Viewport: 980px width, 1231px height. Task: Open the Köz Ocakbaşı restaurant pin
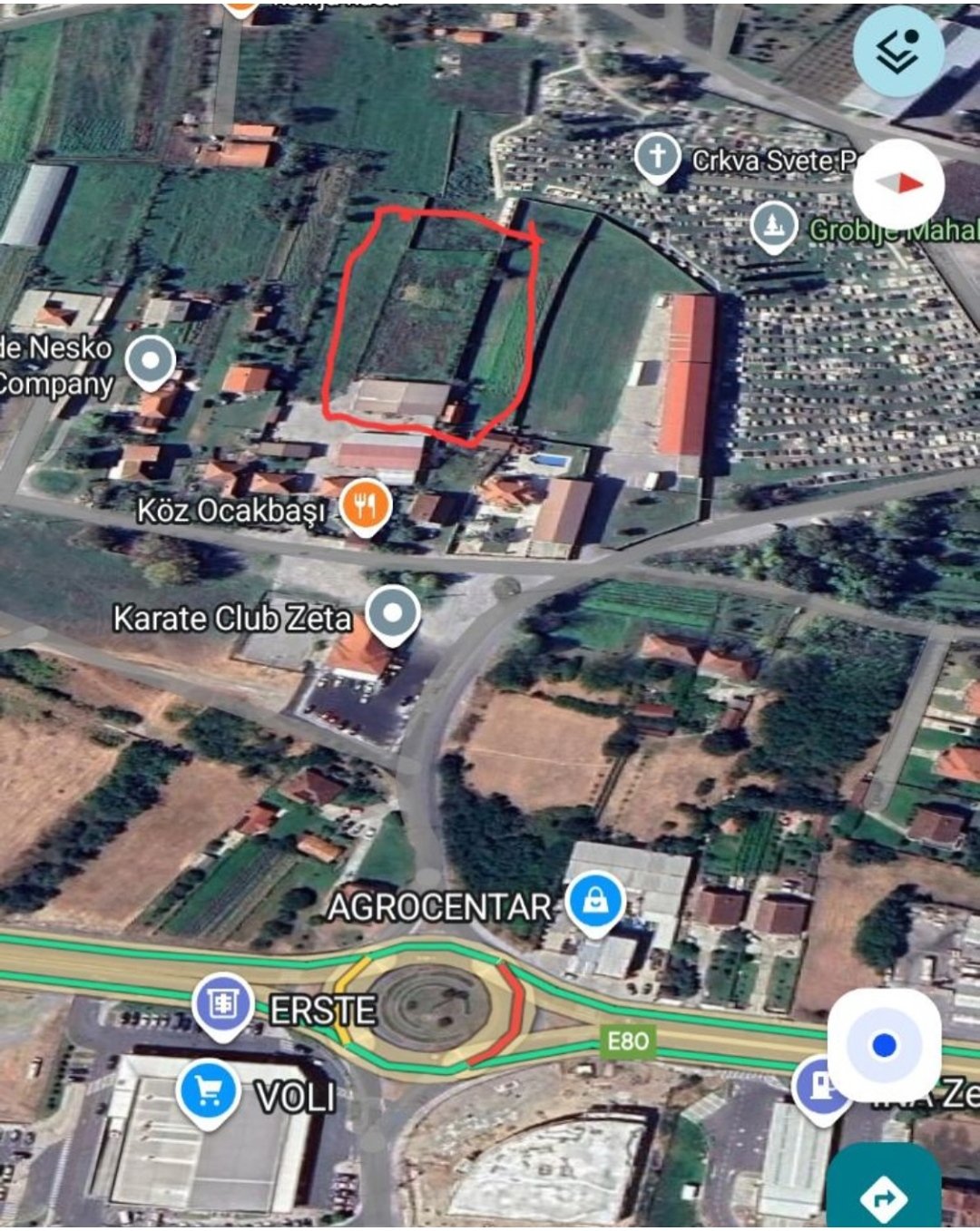tap(365, 505)
